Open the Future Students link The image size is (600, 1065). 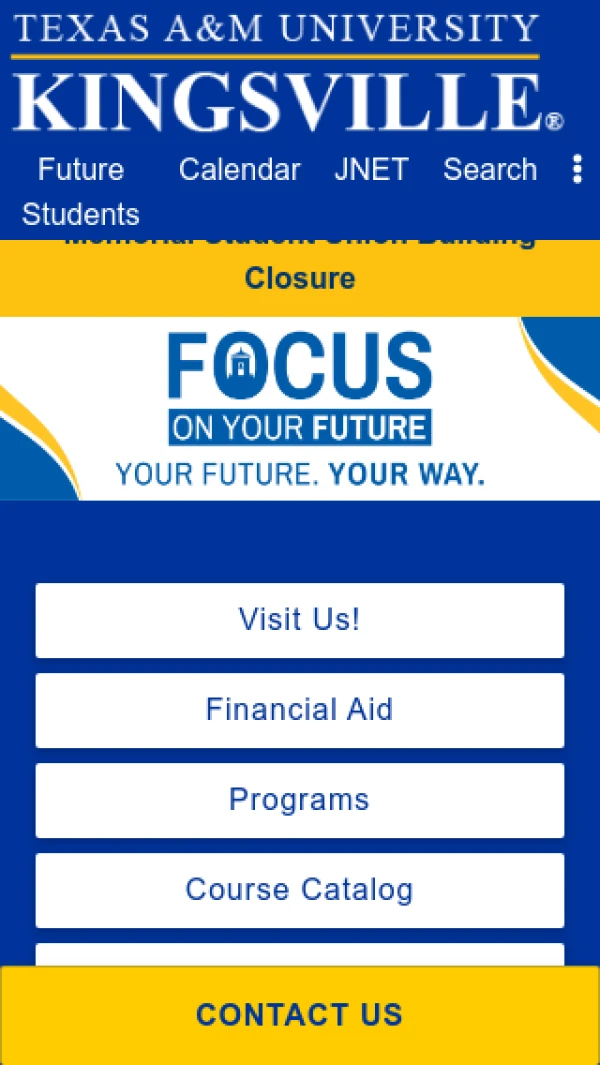(80, 191)
